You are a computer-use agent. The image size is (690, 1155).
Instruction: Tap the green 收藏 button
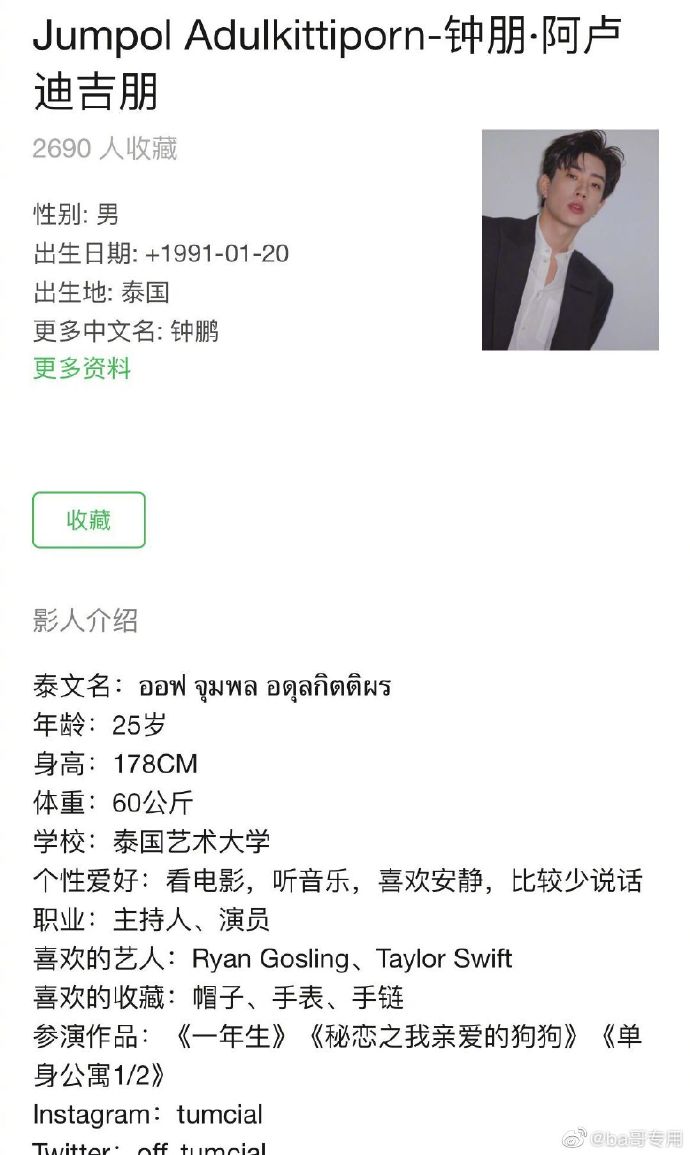pyautogui.click(x=89, y=520)
